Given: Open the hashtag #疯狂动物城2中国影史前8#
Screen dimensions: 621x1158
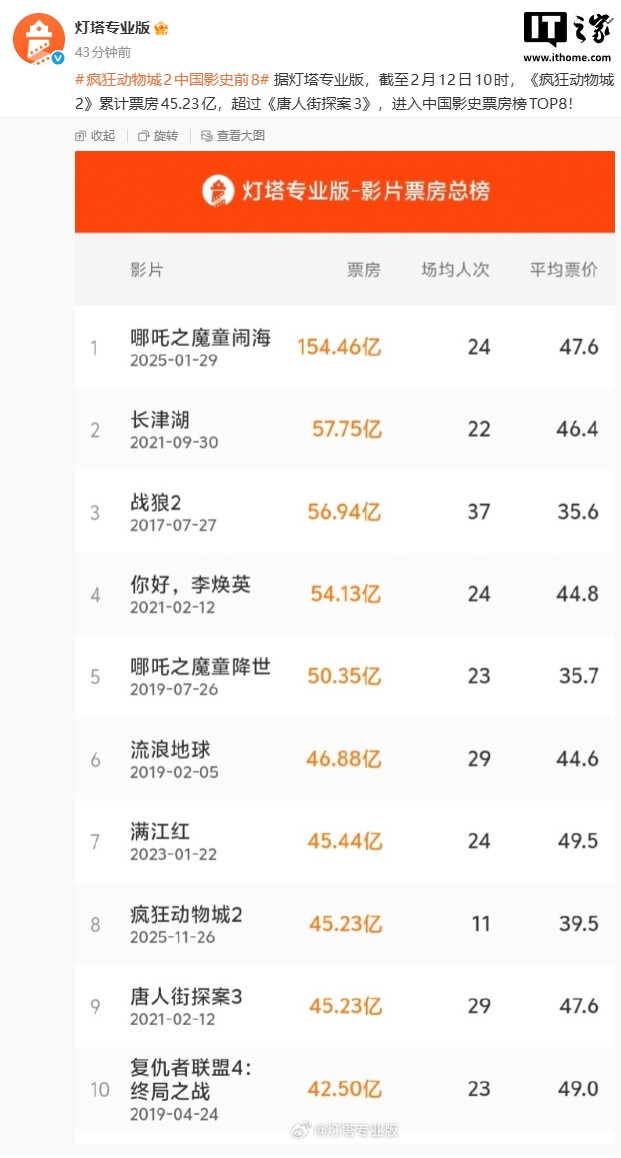Looking at the screenshot, I should pyautogui.click(x=172, y=81).
